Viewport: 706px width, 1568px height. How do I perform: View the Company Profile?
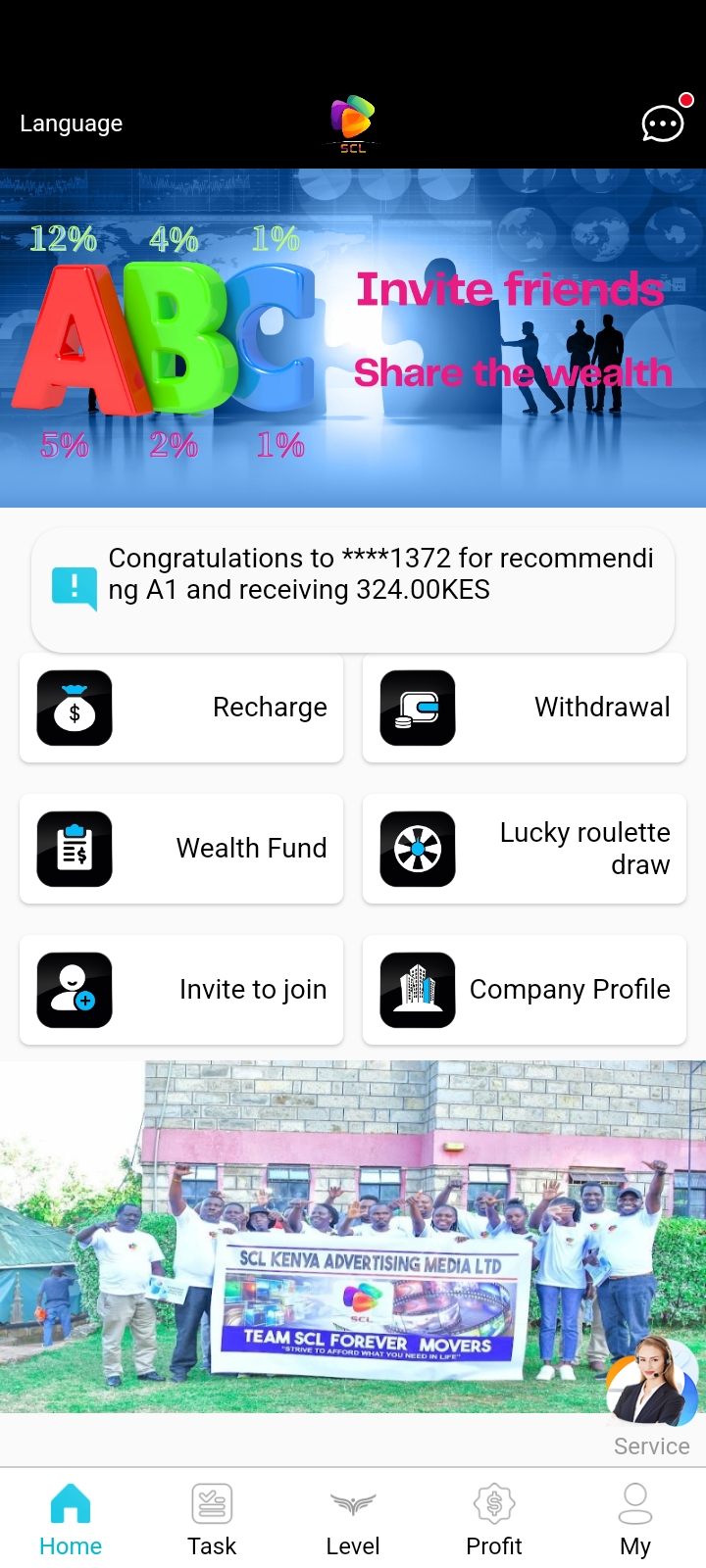[525, 990]
